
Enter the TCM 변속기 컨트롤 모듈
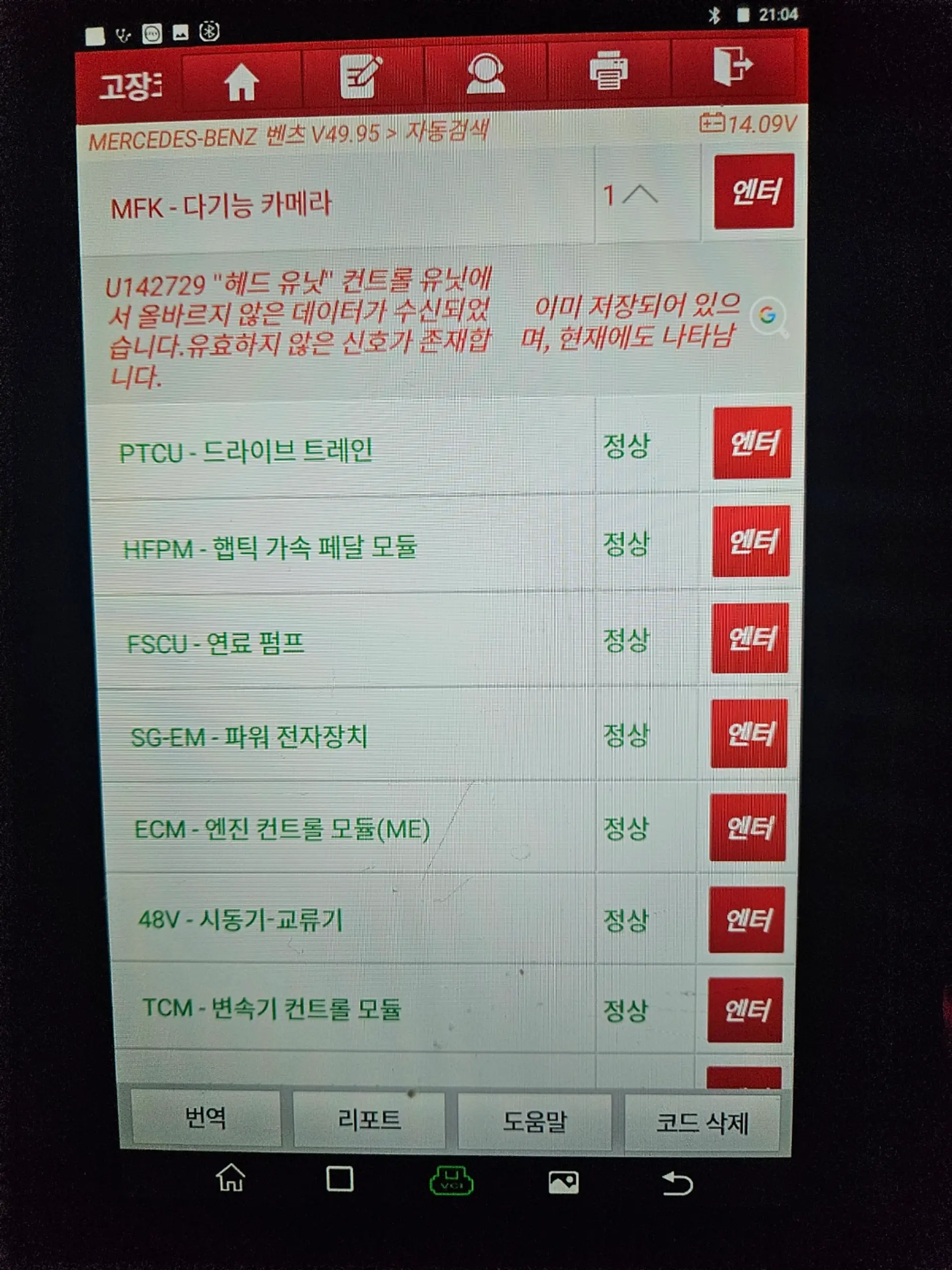[x=745, y=1010]
